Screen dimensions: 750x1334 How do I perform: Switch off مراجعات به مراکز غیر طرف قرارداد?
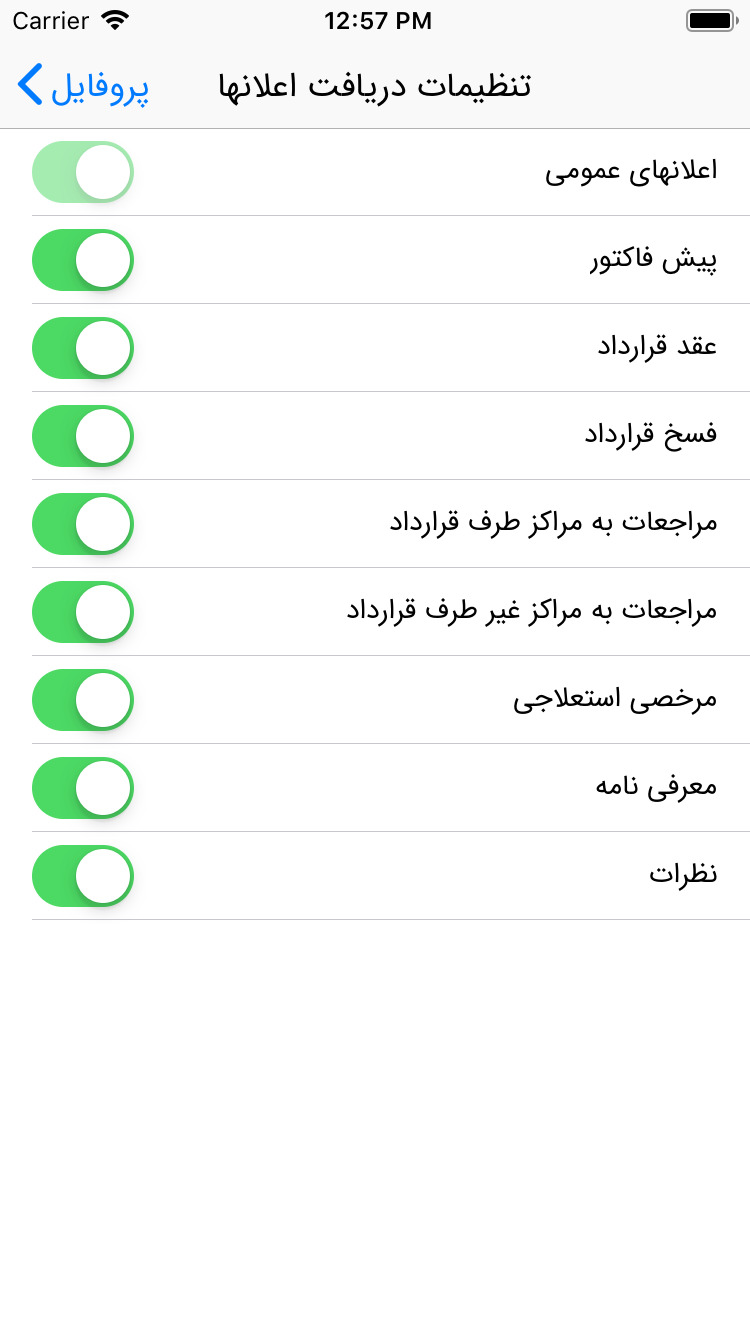[83, 612]
